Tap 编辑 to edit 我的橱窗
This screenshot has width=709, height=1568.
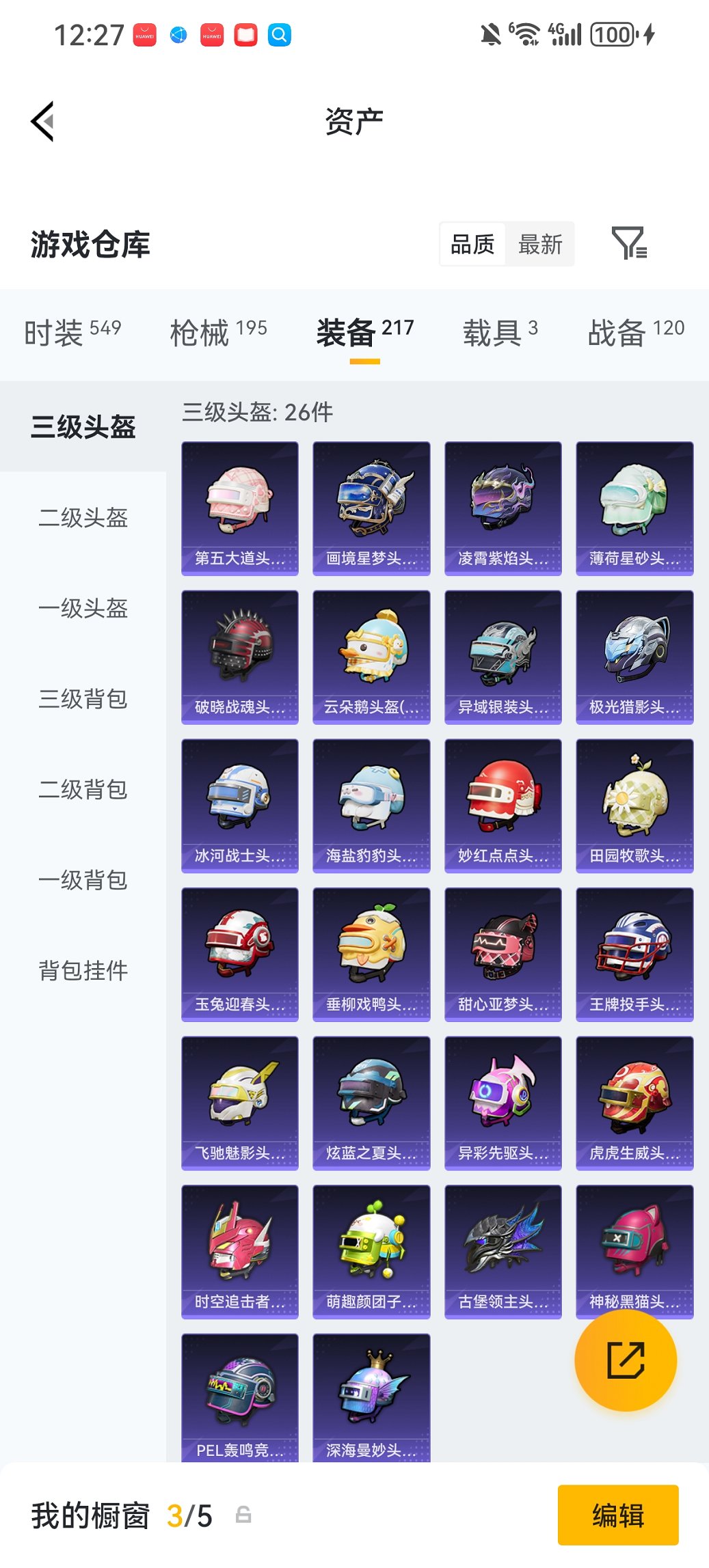click(618, 1515)
